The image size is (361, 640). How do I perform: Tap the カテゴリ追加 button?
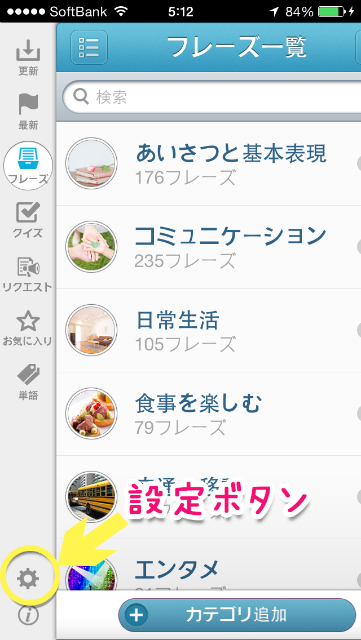237,615
